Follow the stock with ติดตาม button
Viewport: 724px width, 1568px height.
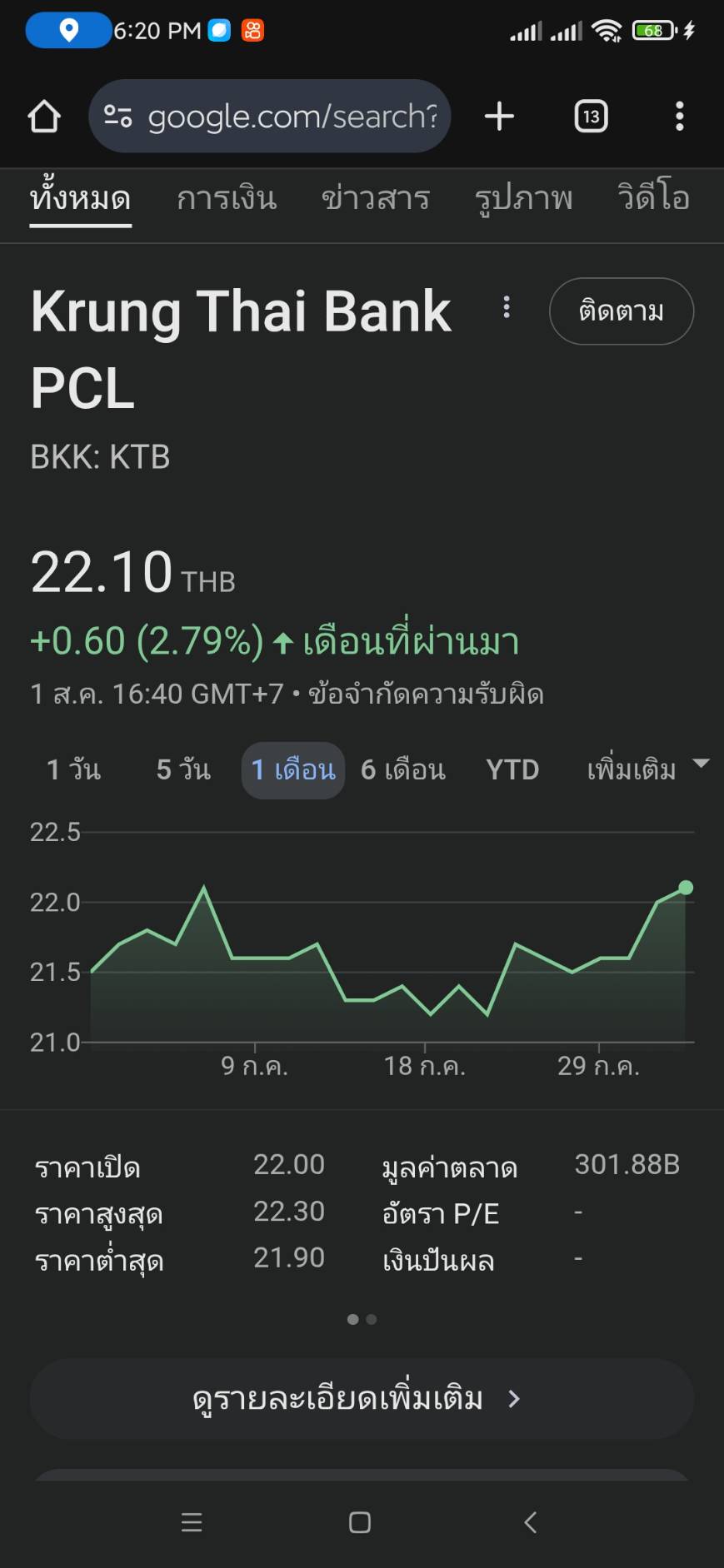click(x=622, y=311)
